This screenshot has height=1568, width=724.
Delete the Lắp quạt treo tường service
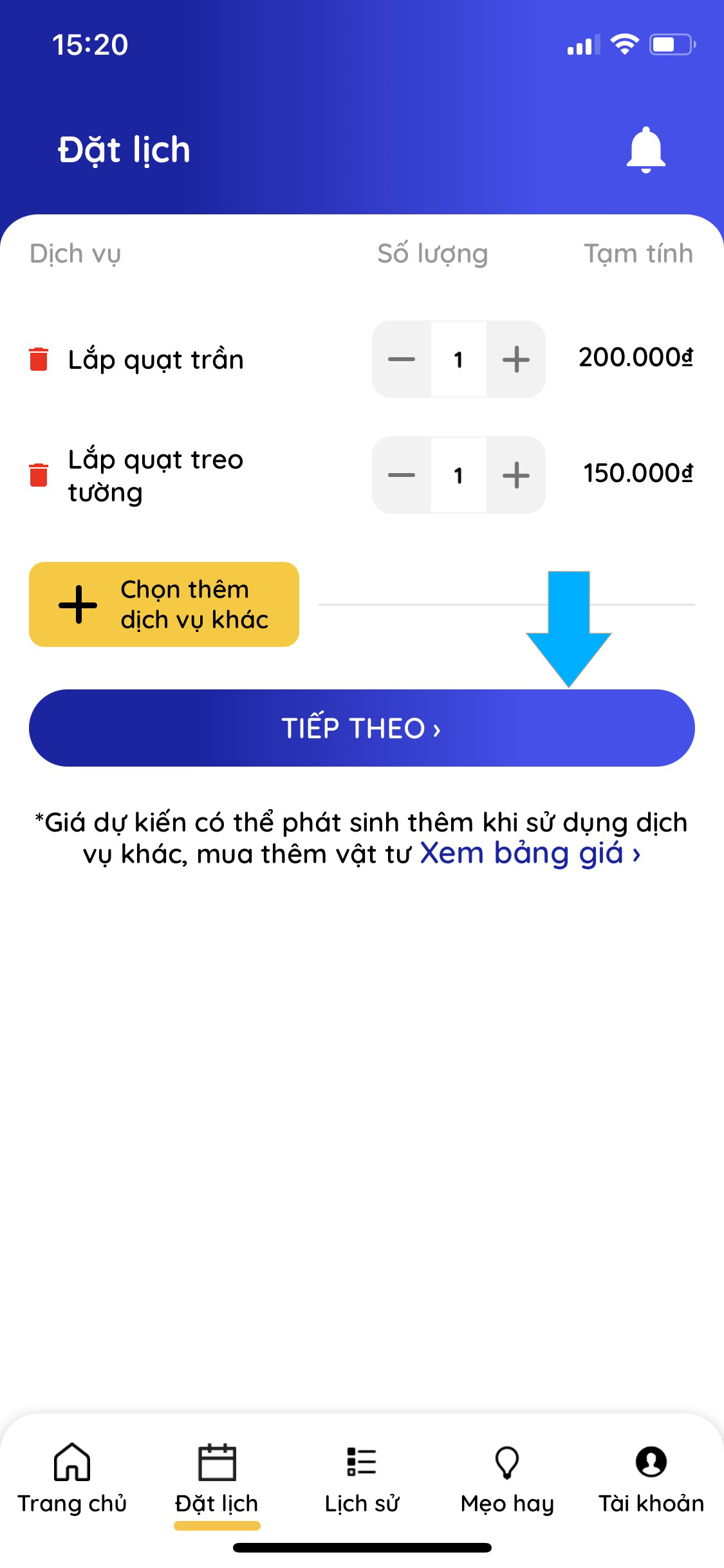click(39, 475)
